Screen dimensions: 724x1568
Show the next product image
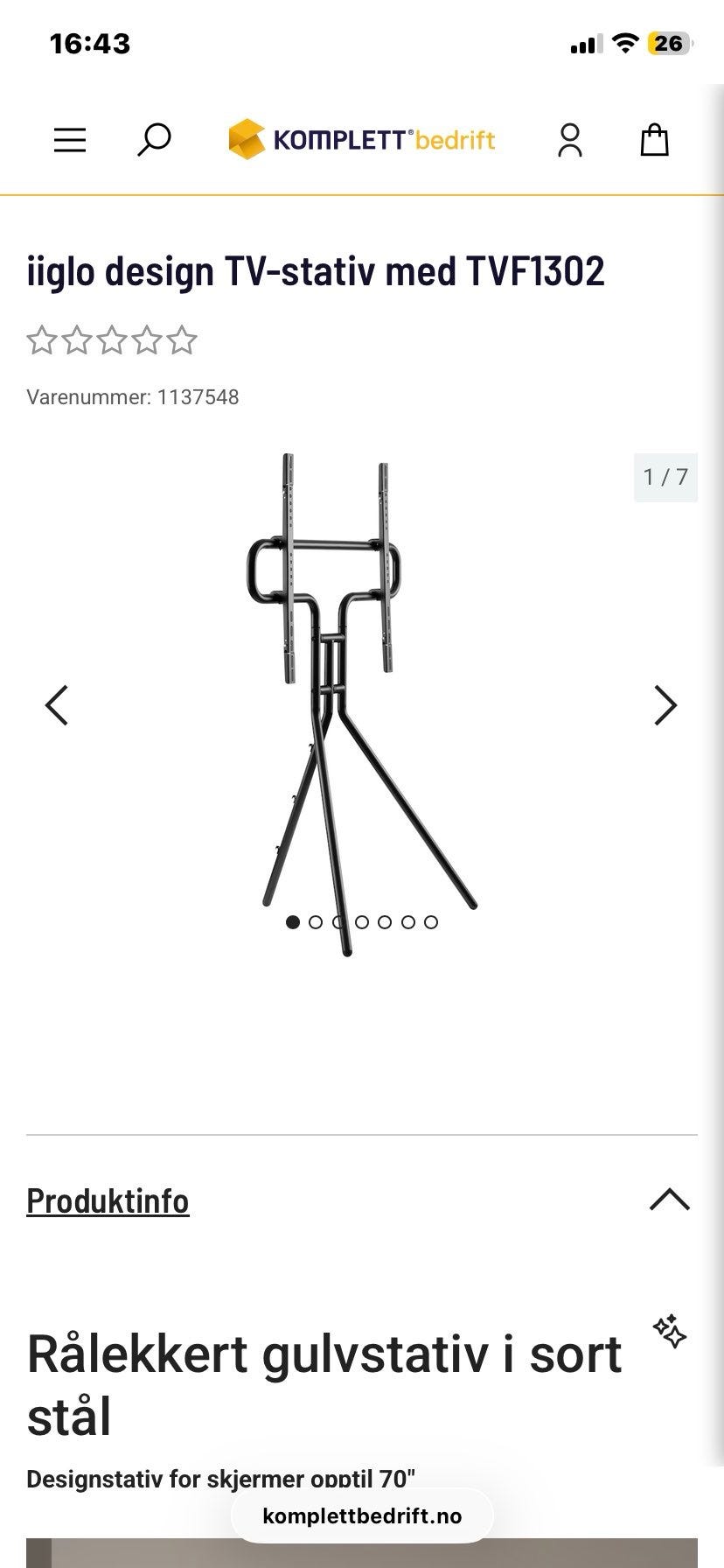[665, 705]
